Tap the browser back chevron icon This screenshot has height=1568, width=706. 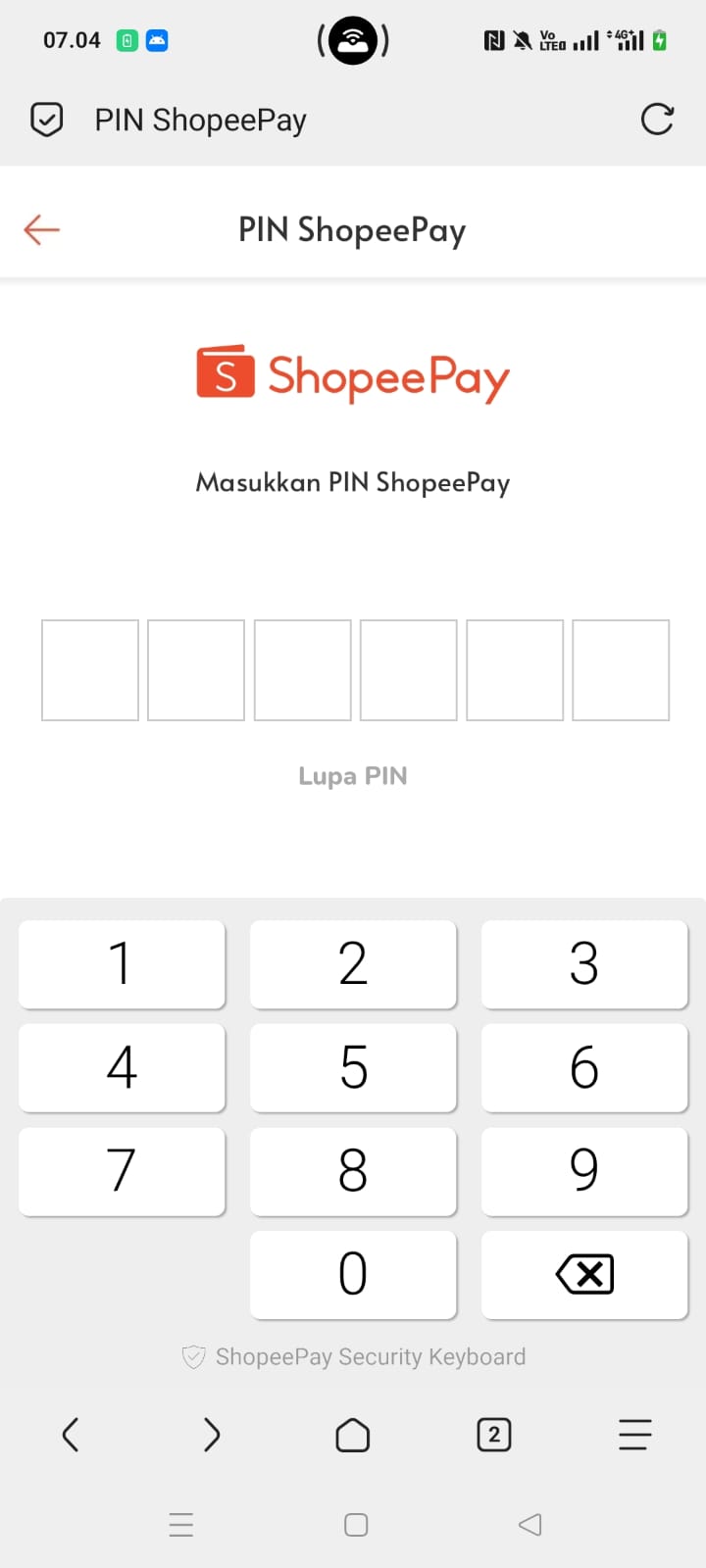pyautogui.click(x=71, y=1435)
